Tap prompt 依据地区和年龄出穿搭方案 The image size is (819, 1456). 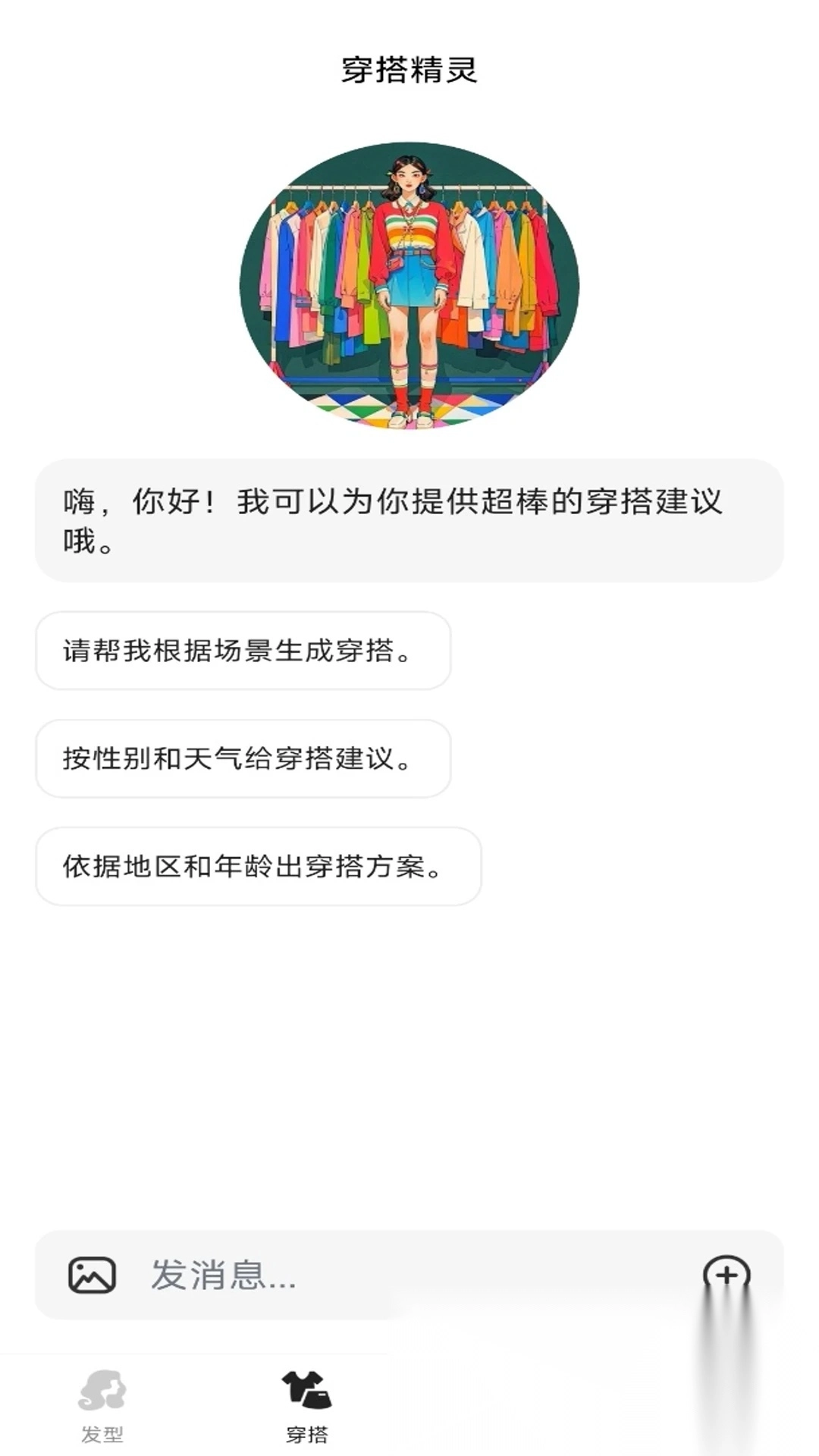(x=258, y=866)
